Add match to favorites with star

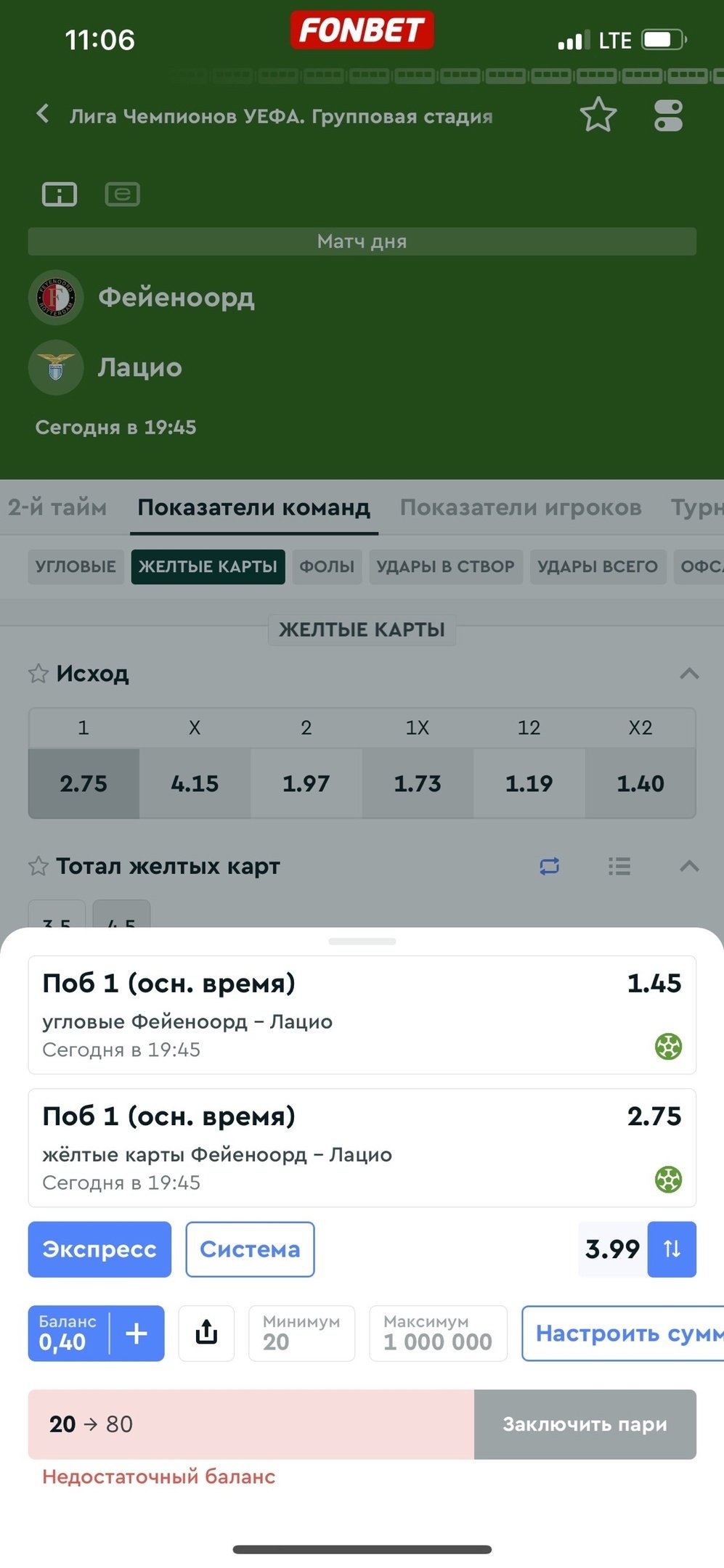[x=598, y=115]
